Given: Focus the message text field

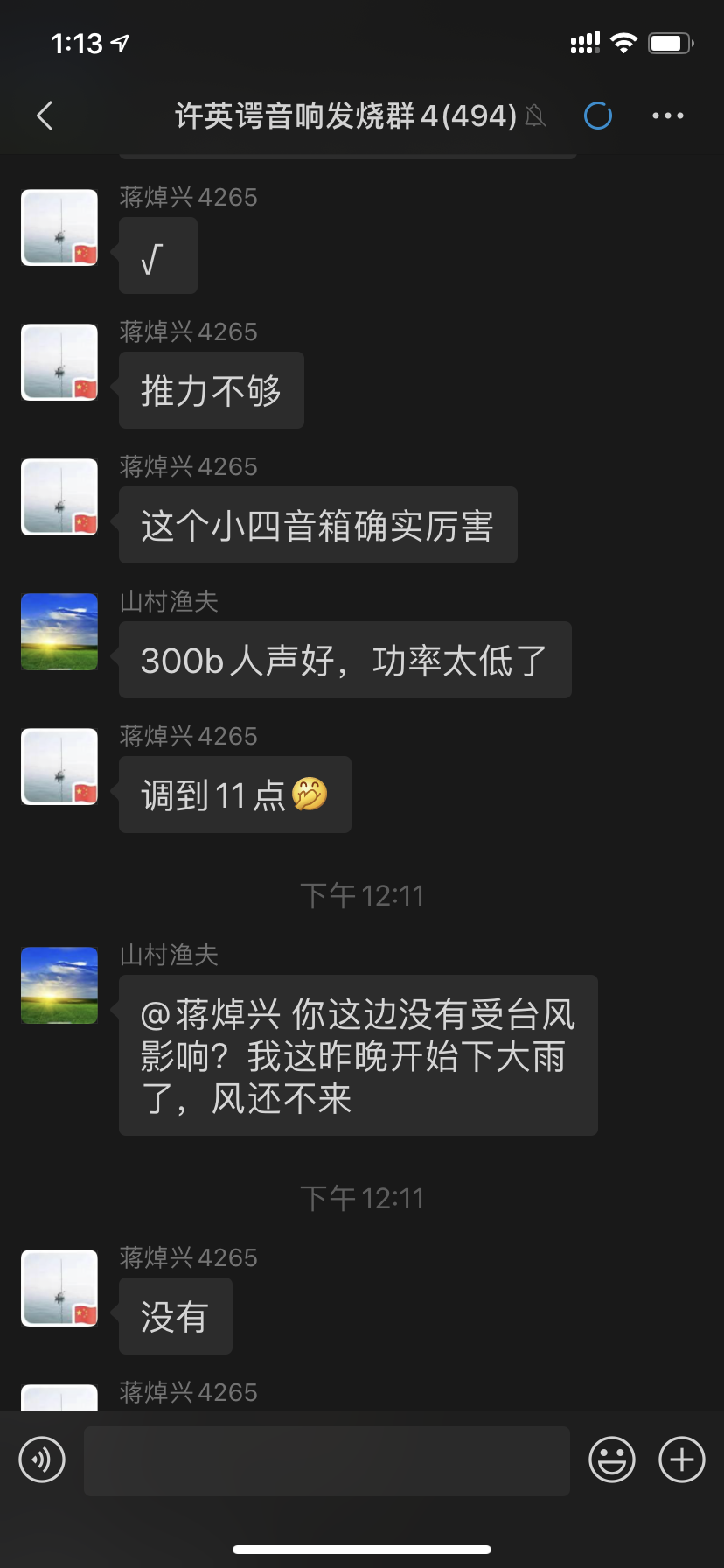Looking at the screenshot, I should point(326,1460).
